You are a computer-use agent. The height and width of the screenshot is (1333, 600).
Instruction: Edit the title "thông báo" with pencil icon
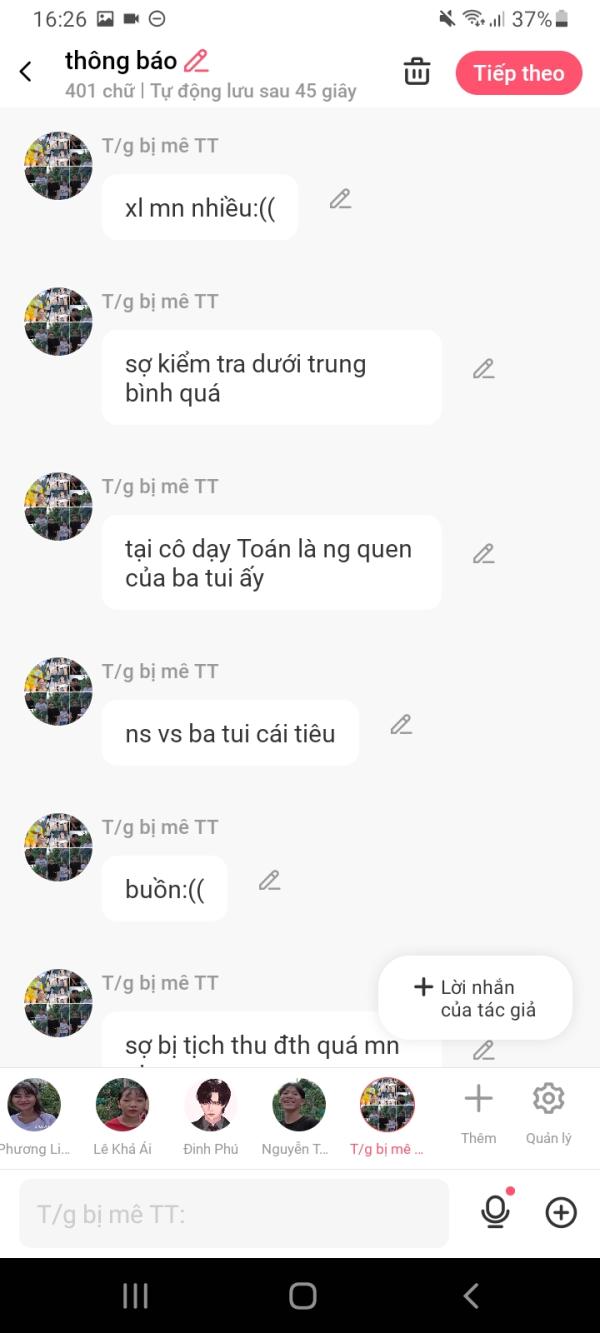click(x=197, y=61)
